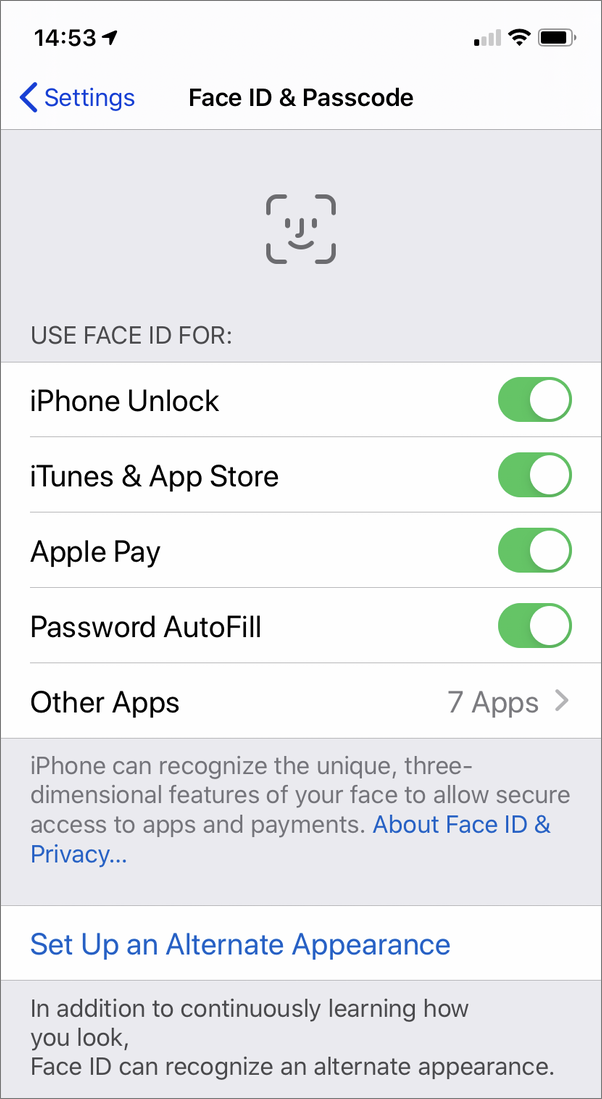Set Up an Alternate Appearance
602x1099 pixels.
tap(240, 944)
